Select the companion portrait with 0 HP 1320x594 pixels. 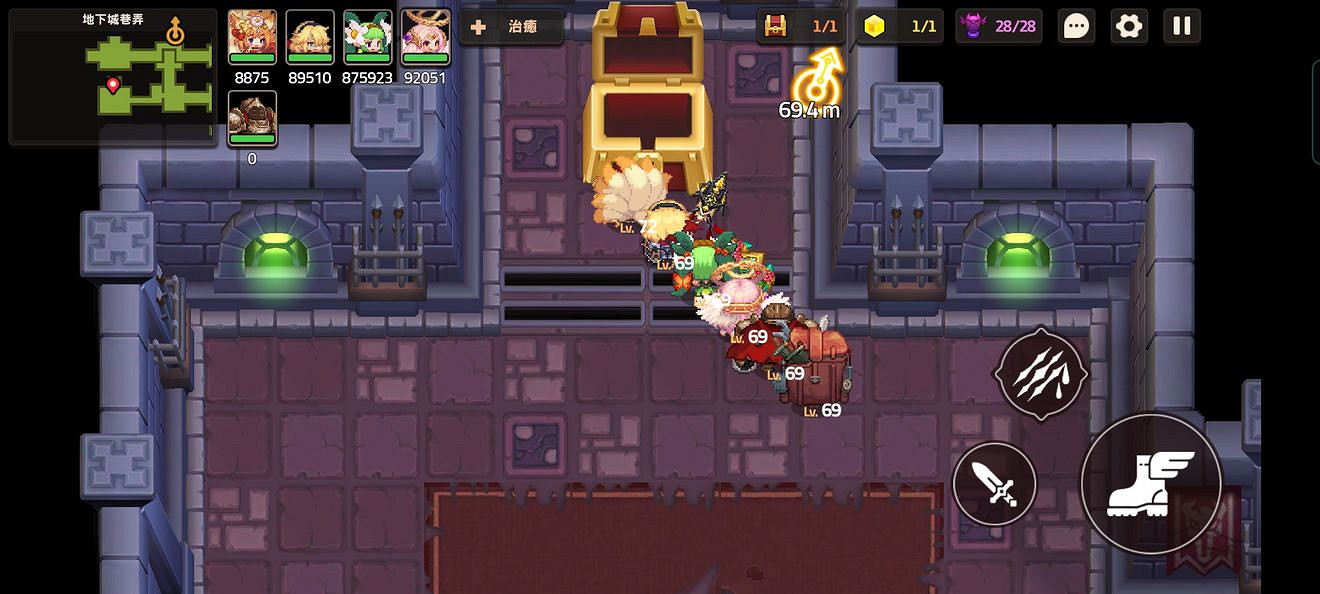click(252, 118)
